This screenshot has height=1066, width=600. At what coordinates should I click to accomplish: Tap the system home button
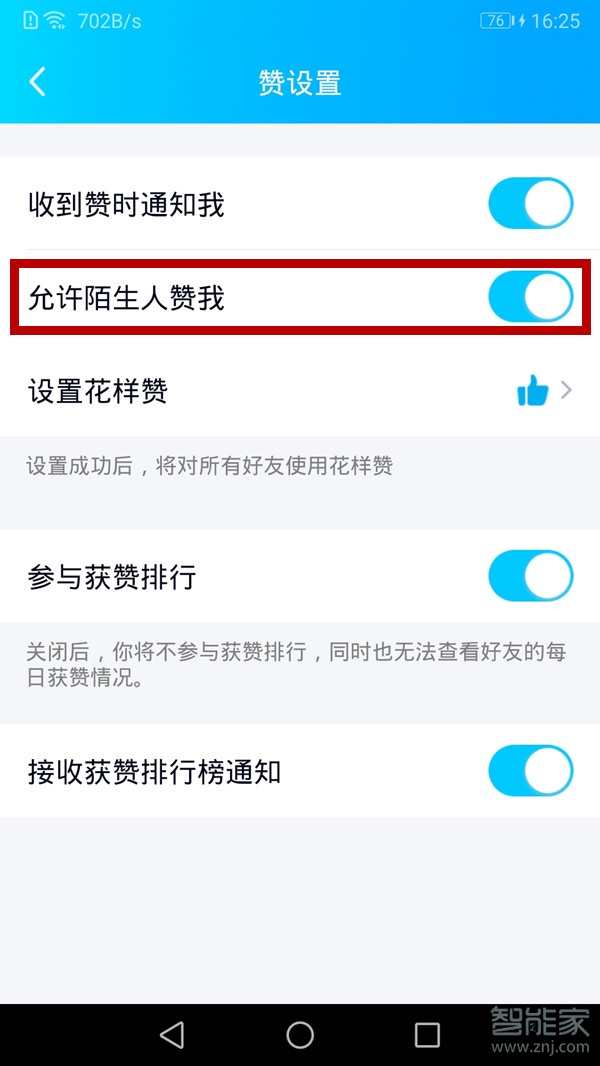300,1035
